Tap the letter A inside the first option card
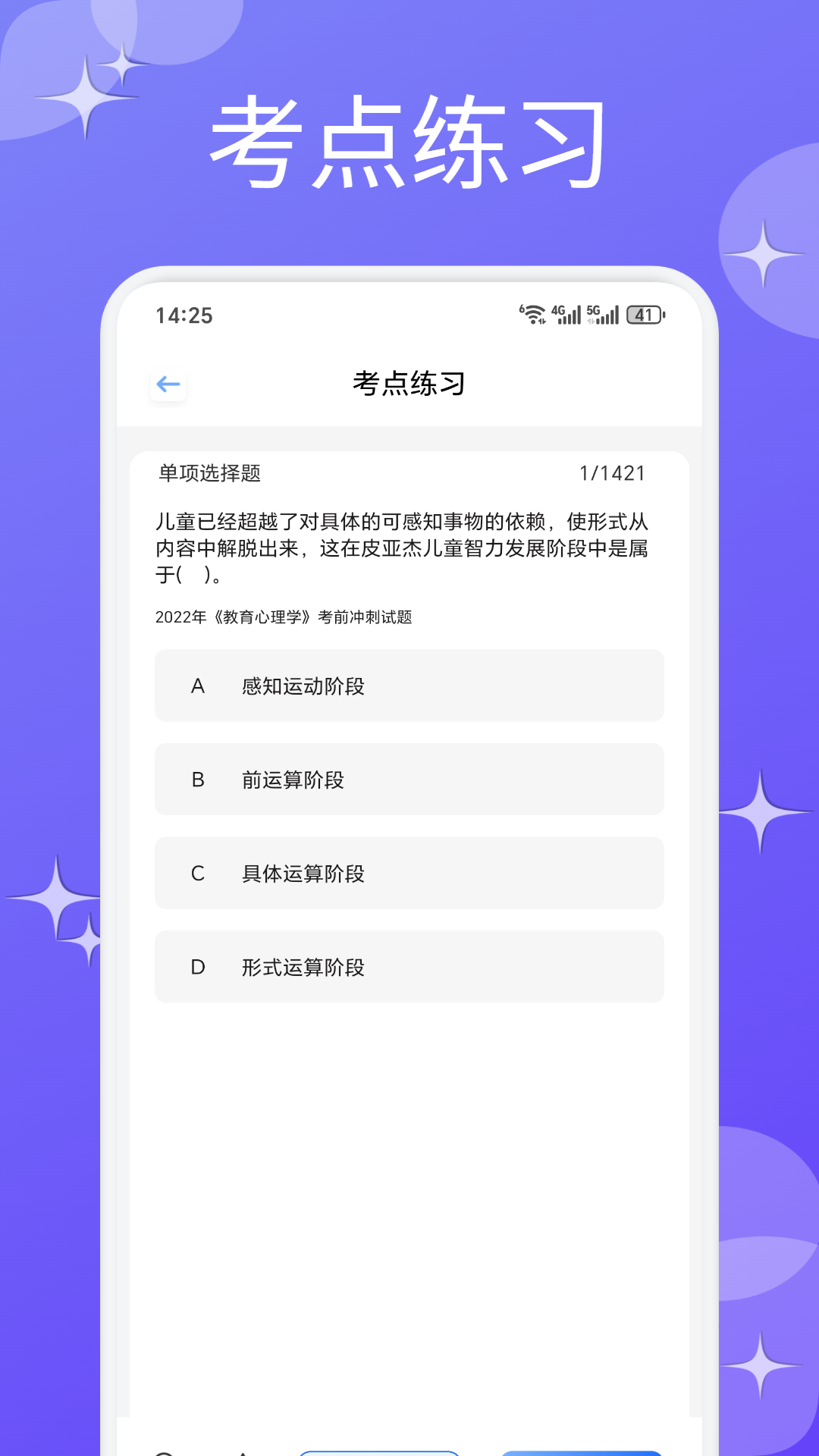Viewport: 819px width, 1456px height. (x=198, y=686)
